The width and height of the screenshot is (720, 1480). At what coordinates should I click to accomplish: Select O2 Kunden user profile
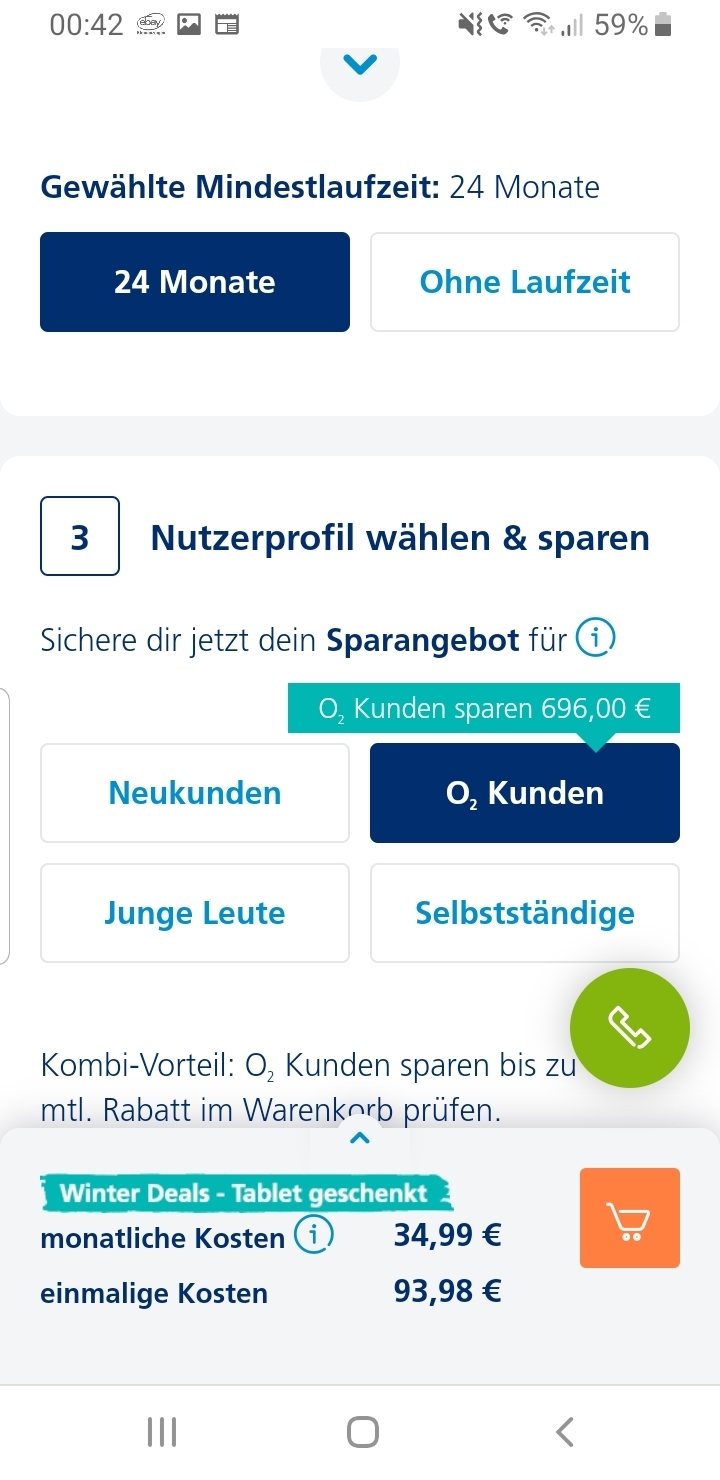point(525,793)
